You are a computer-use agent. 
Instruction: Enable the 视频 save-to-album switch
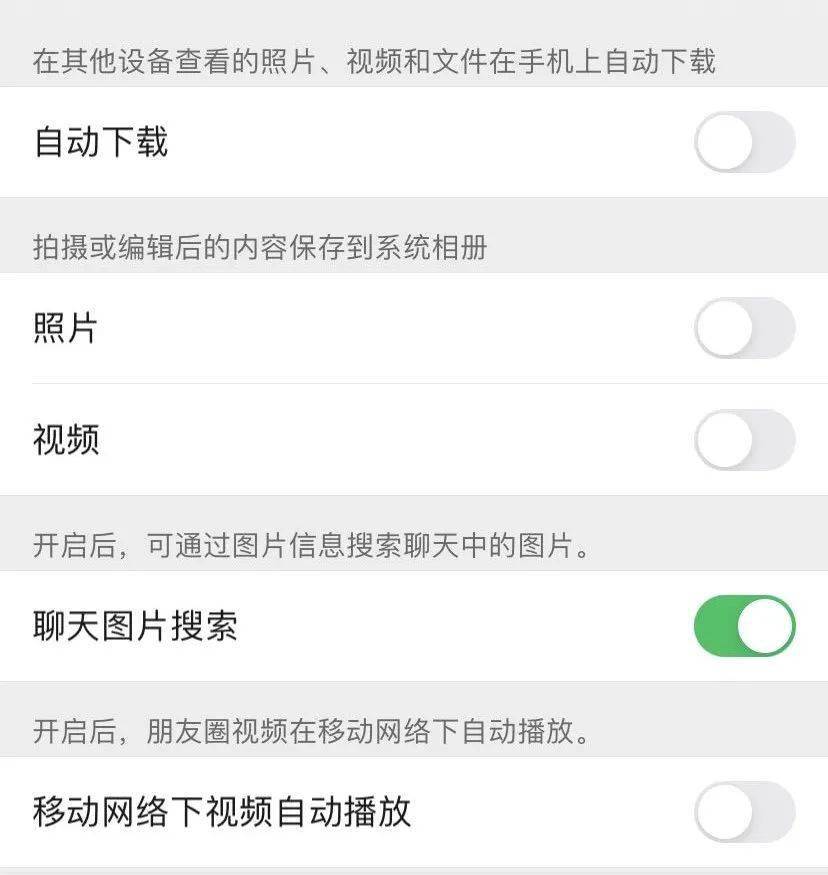click(x=744, y=438)
